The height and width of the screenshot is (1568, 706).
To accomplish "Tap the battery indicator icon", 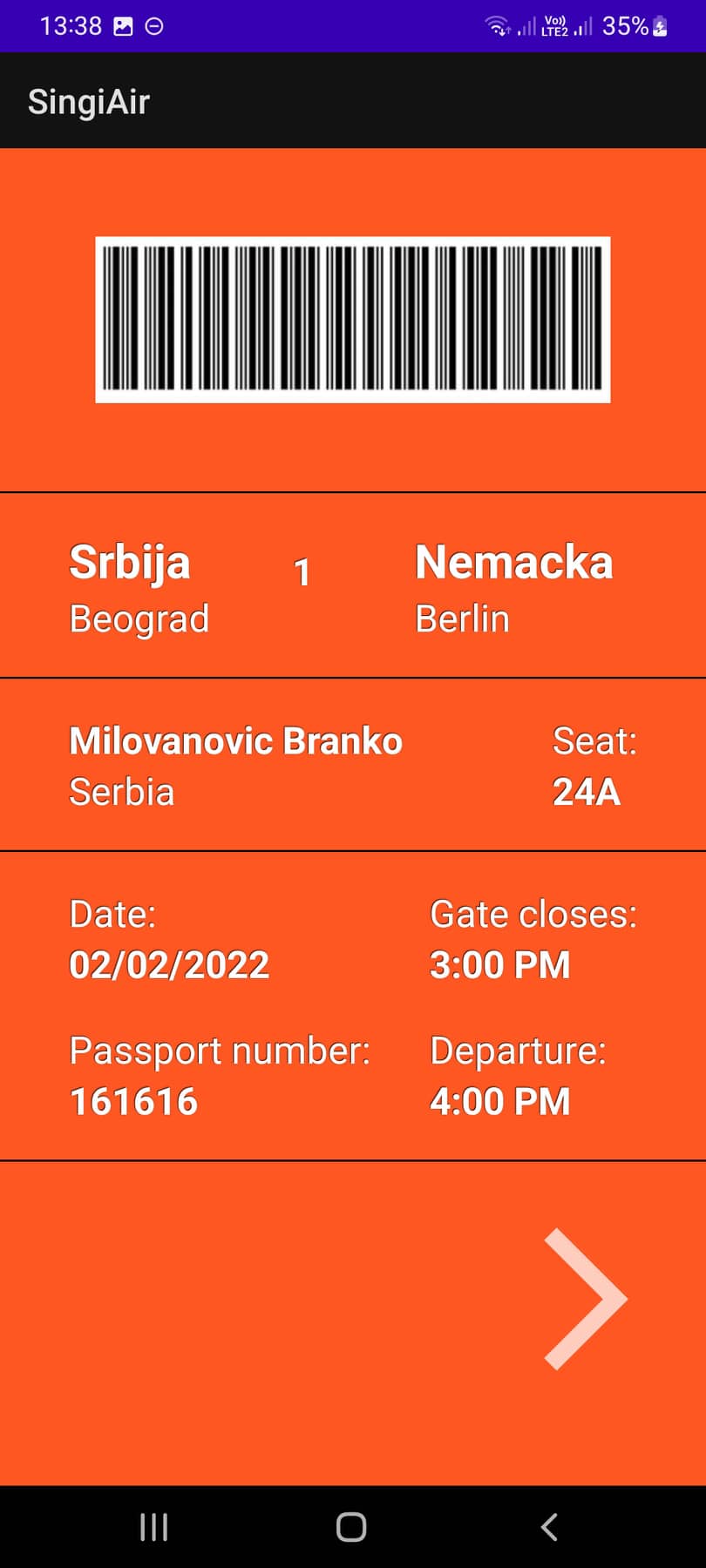I will click(658, 26).
